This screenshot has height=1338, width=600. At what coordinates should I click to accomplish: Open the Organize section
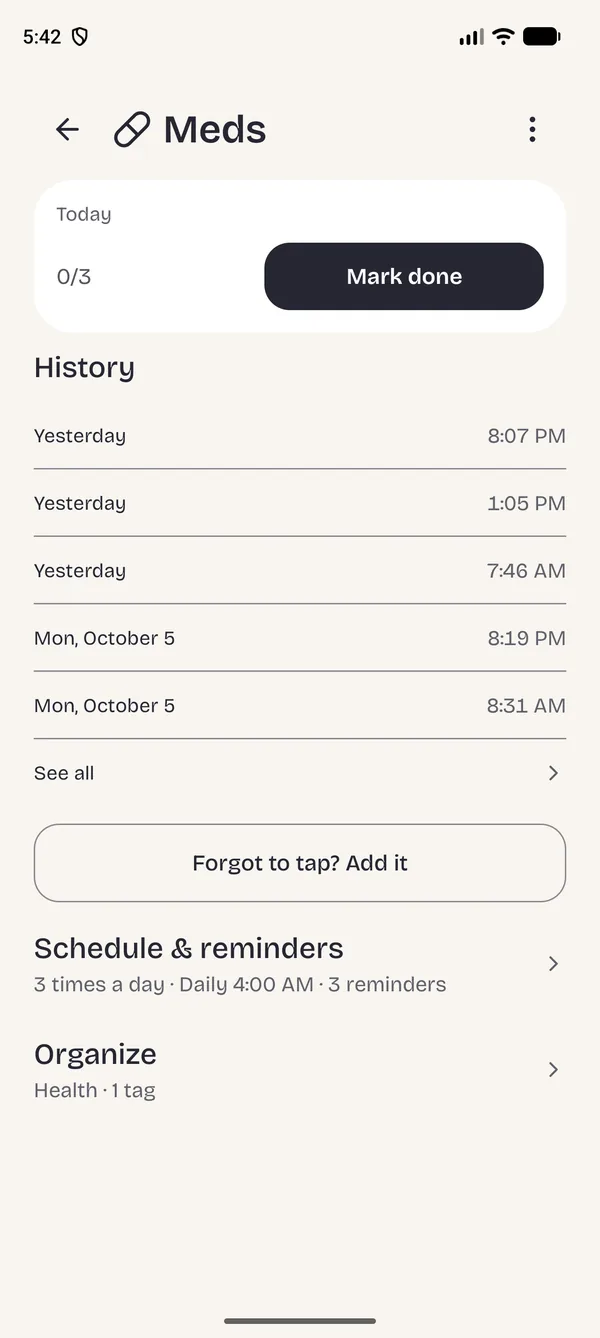tap(300, 1070)
